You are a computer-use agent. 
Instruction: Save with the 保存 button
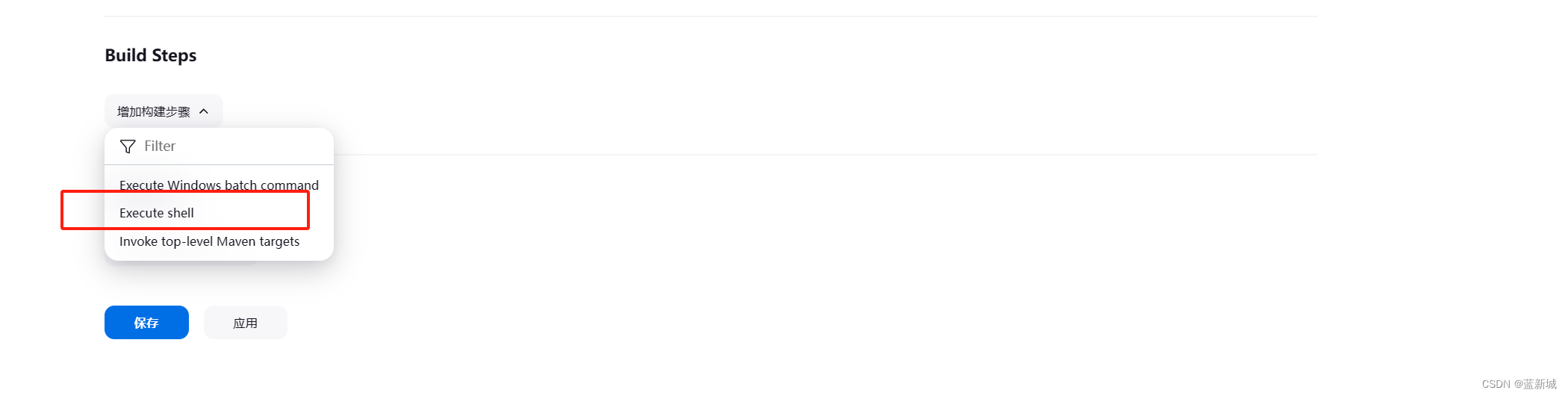[146, 323]
